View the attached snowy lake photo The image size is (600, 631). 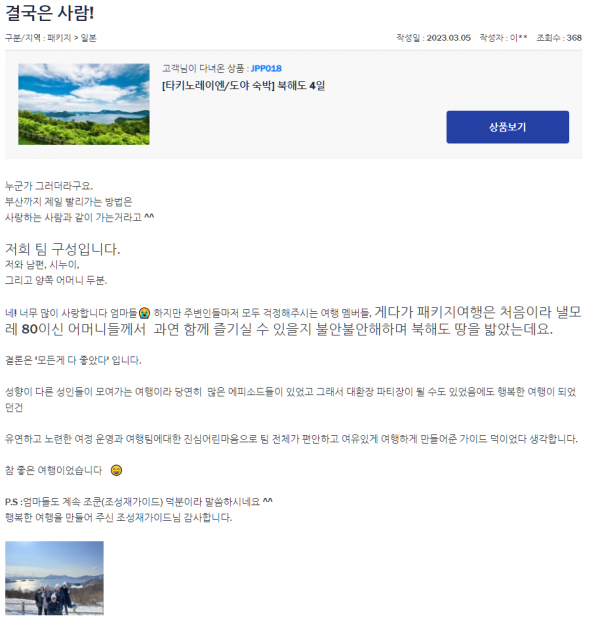54,577
